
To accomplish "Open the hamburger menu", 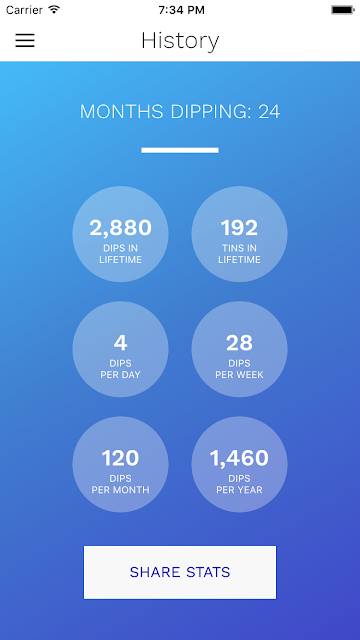I will pos(25,40).
